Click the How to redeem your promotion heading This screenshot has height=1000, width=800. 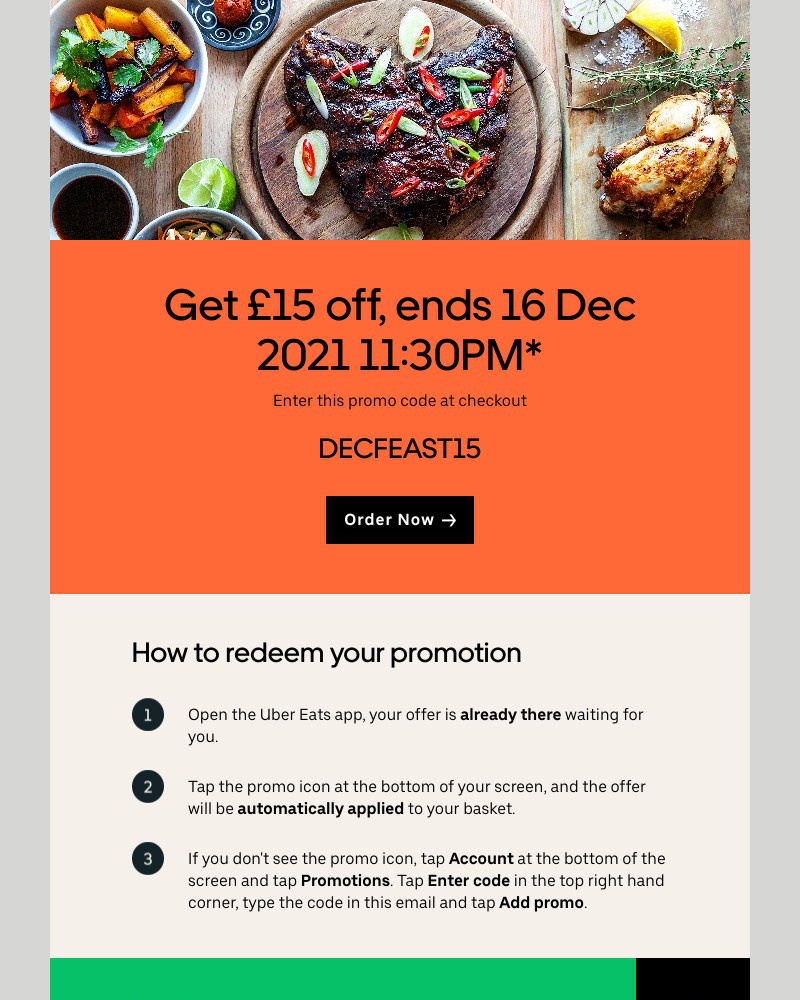pos(326,653)
